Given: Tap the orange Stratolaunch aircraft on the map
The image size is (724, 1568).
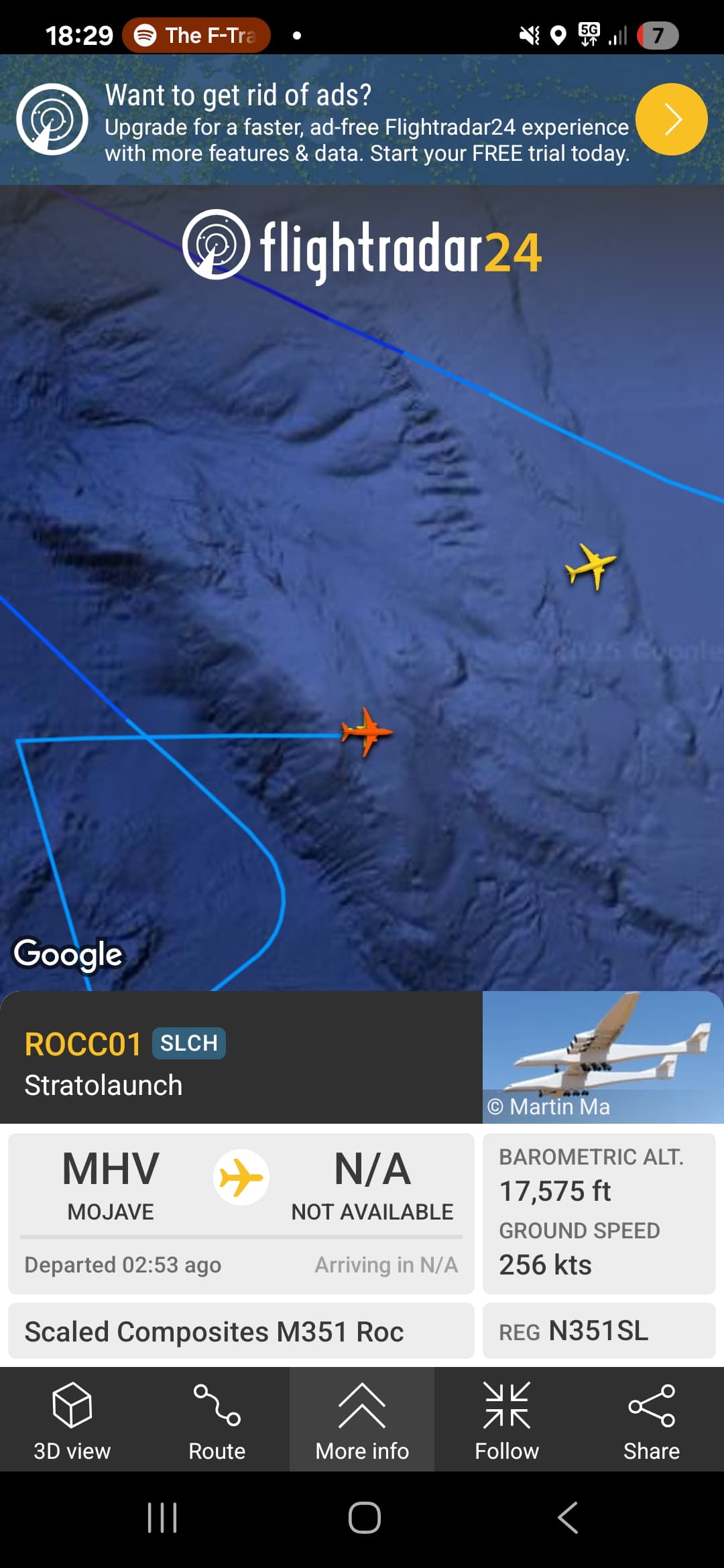Looking at the screenshot, I should pyautogui.click(x=365, y=732).
